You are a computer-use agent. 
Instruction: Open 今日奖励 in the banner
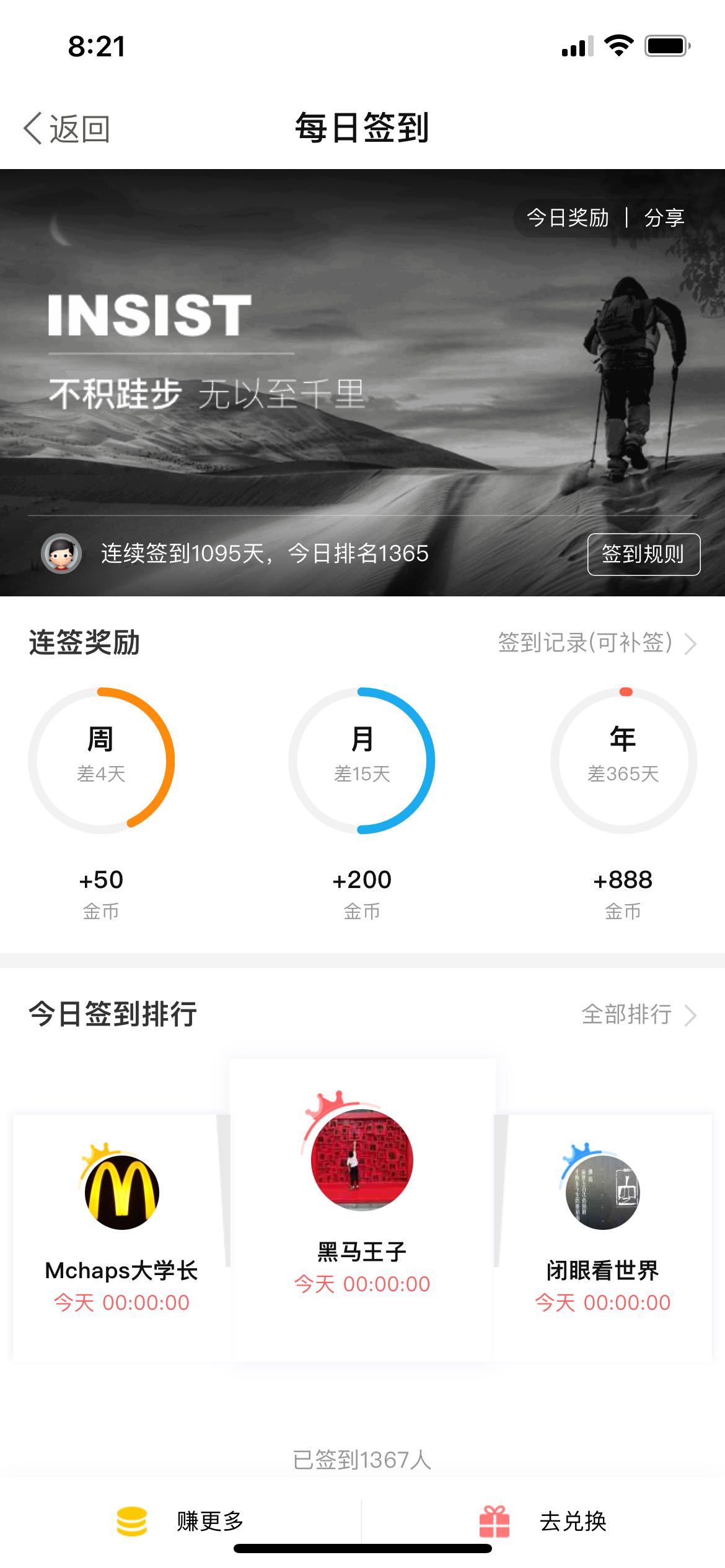click(568, 218)
